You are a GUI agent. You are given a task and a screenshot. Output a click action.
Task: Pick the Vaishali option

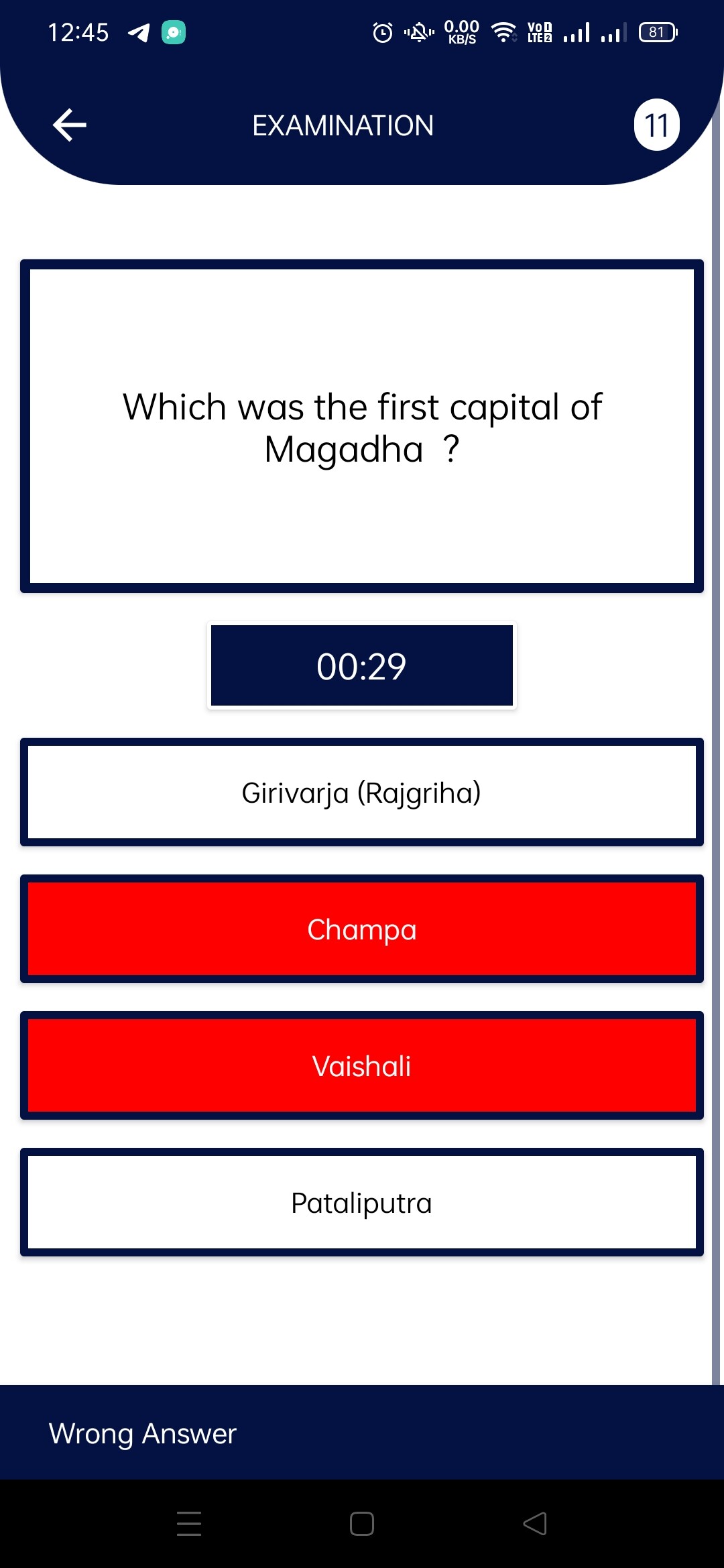click(x=362, y=1066)
